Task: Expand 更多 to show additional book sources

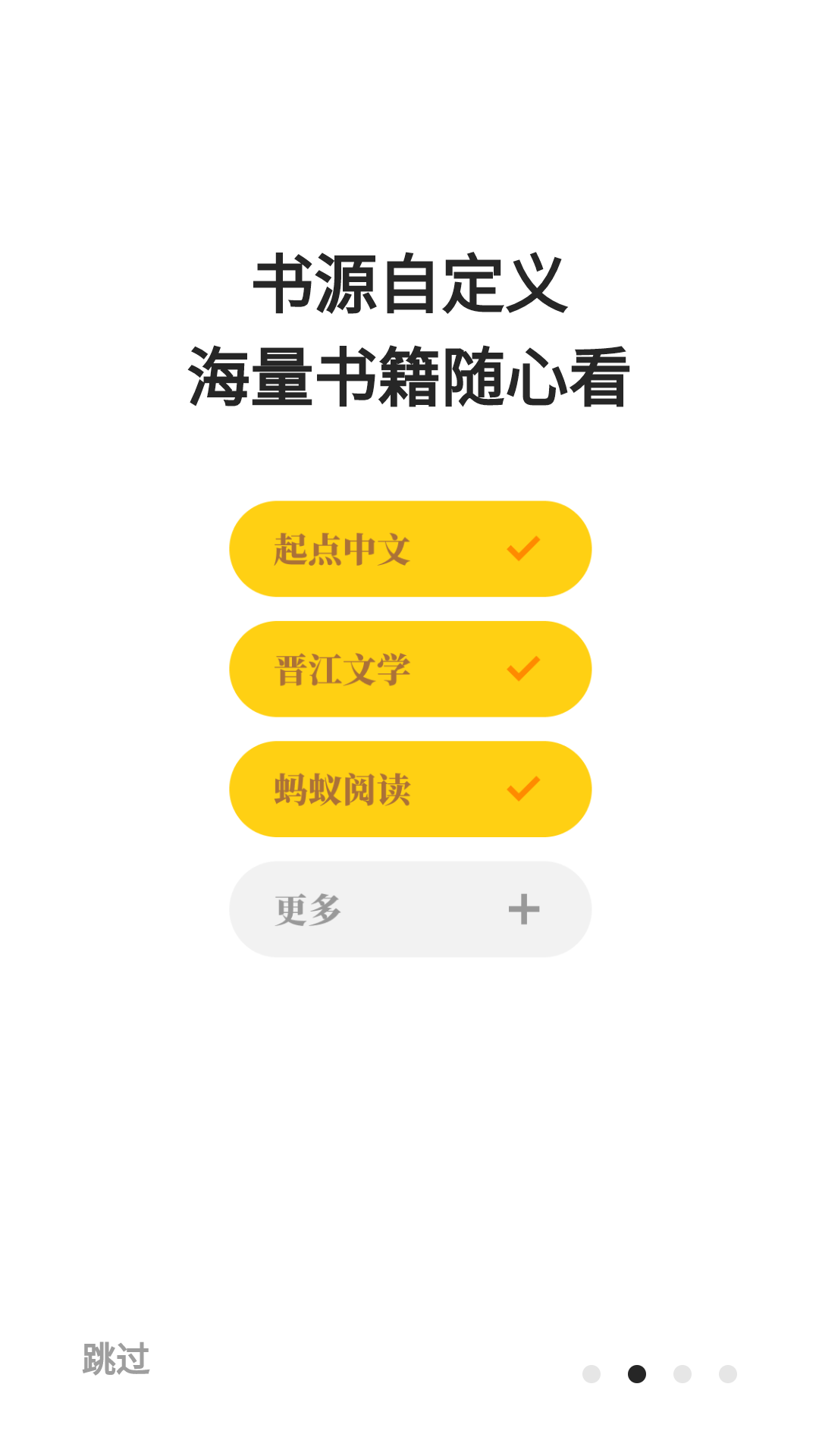Action: (409, 909)
